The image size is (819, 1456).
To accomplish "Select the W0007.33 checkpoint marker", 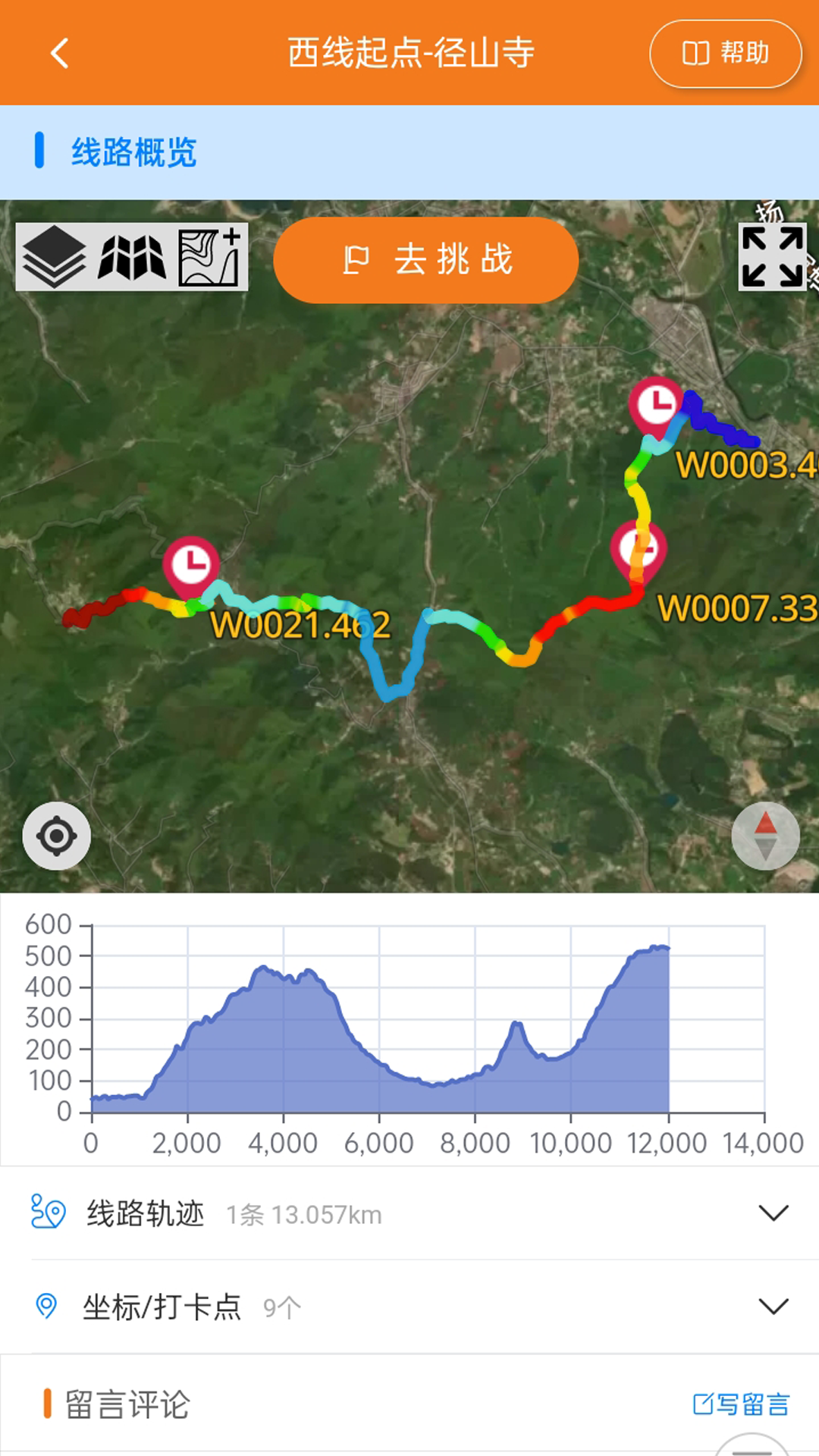I will (639, 549).
